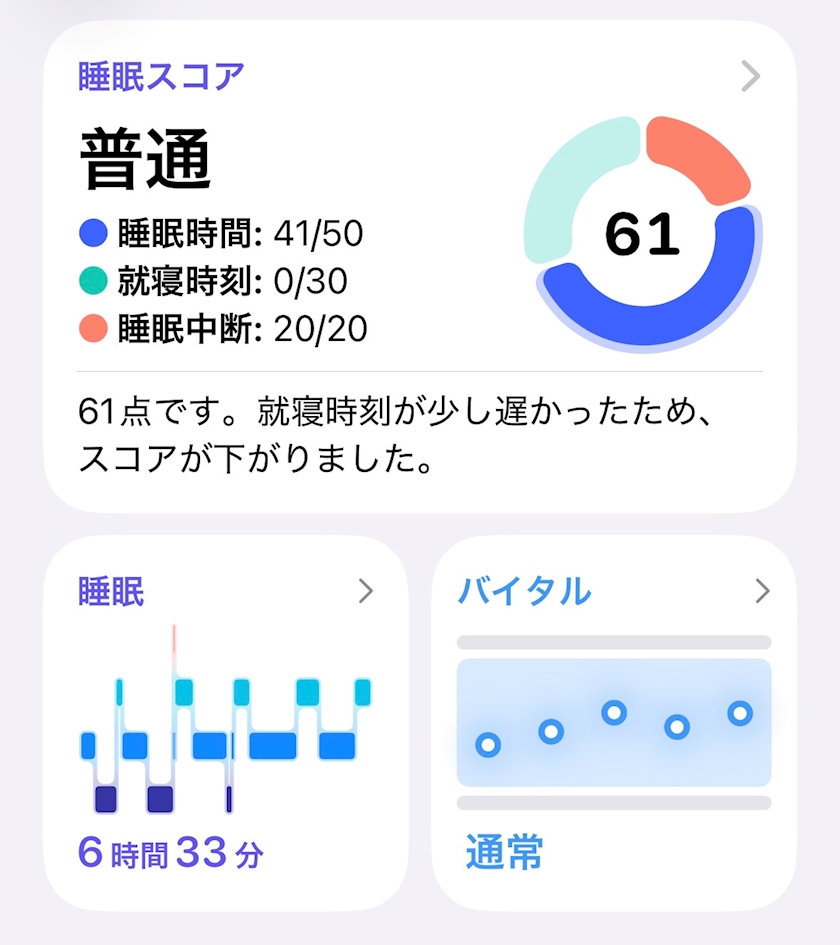Viewport: 840px width, 945px height.
Task: Open the 睡眠スコア card details
Action: [420, 266]
